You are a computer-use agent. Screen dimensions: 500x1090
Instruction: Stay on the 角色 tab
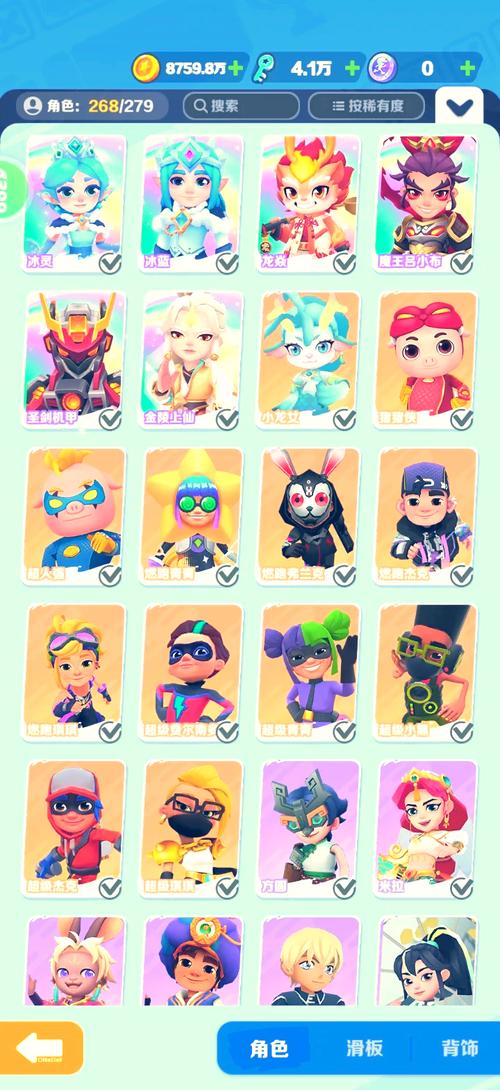(269, 1048)
